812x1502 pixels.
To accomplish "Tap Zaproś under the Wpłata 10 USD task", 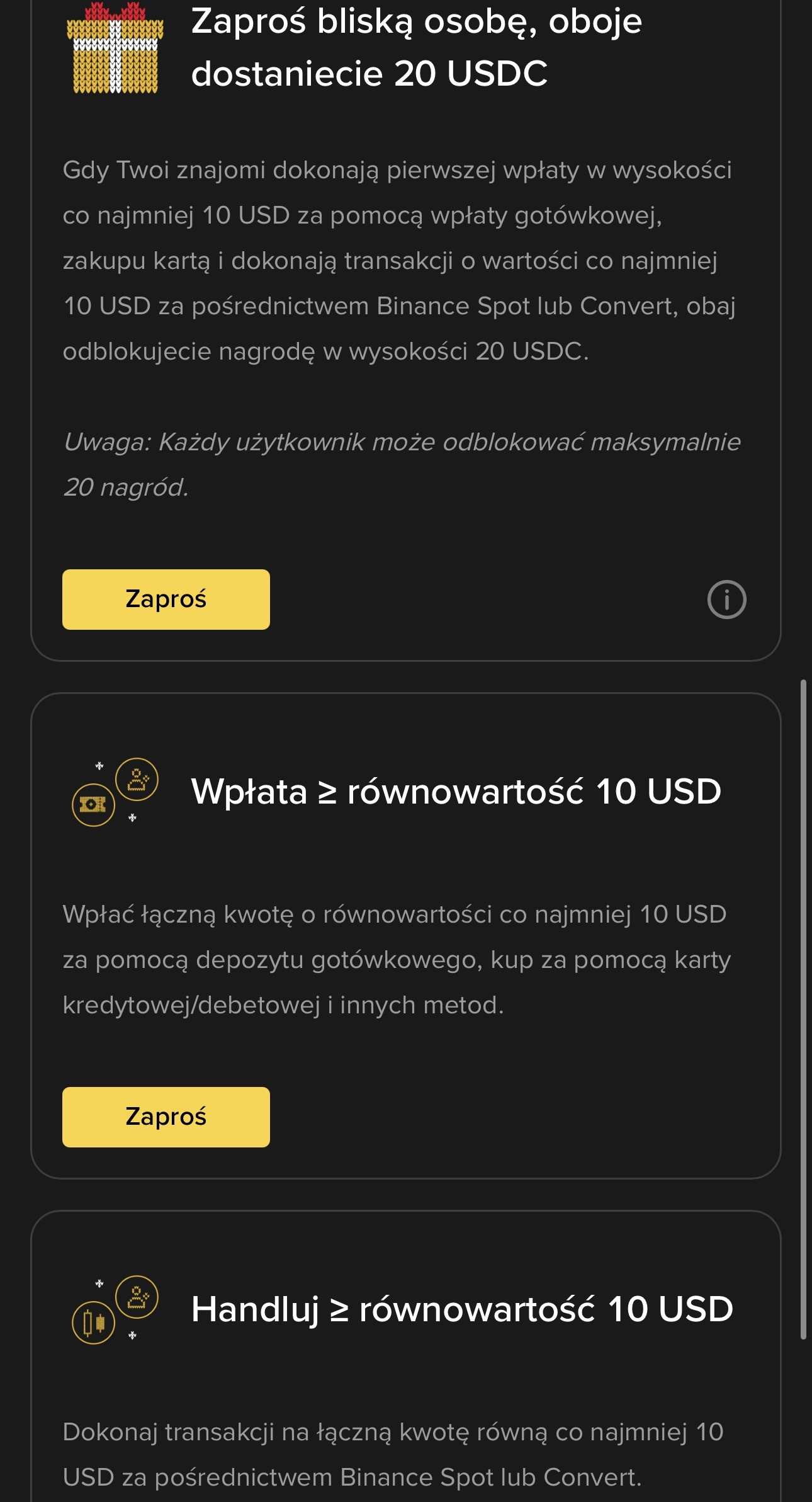I will click(166, 1117).
